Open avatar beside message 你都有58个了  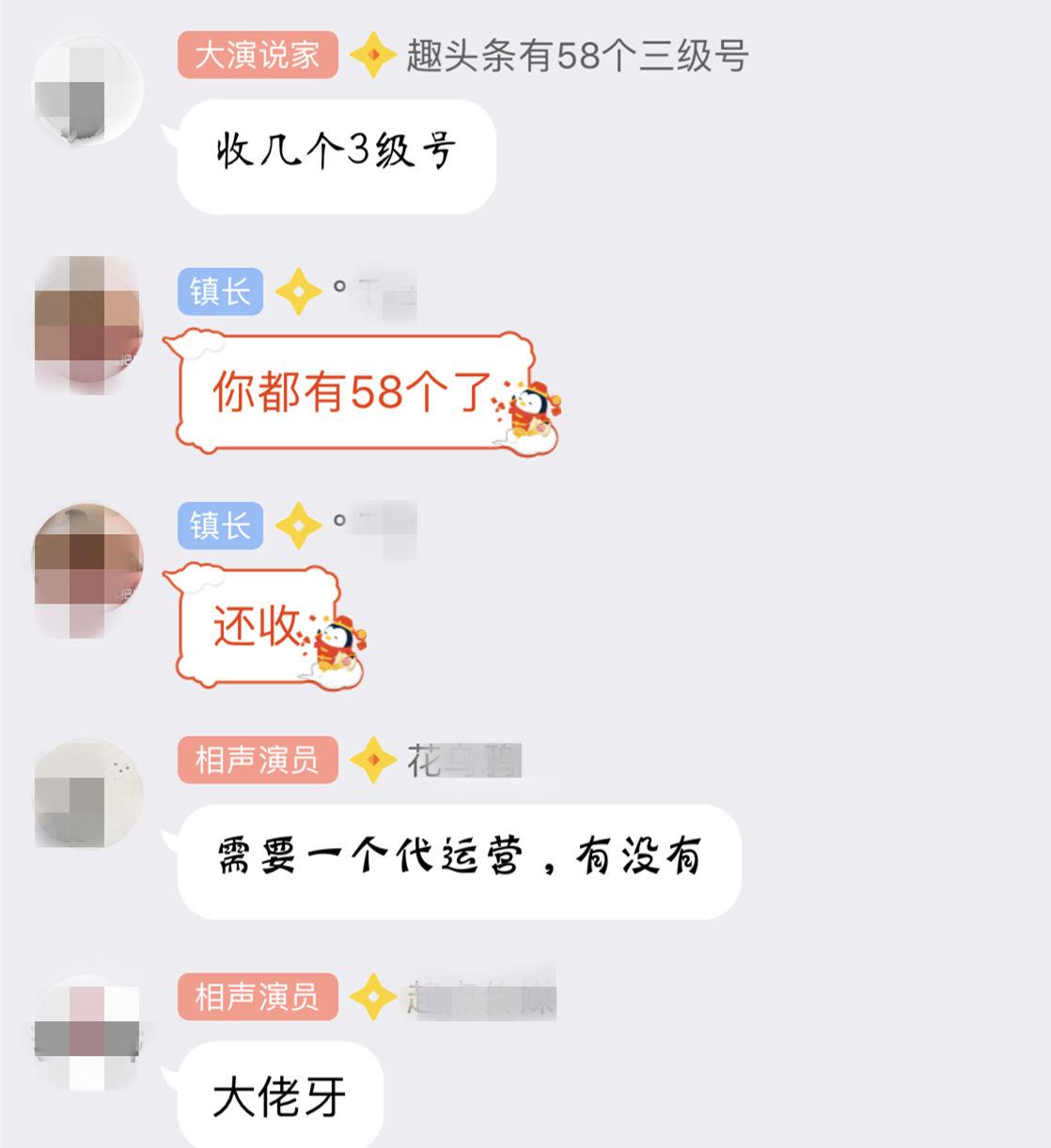coord(87,324)
